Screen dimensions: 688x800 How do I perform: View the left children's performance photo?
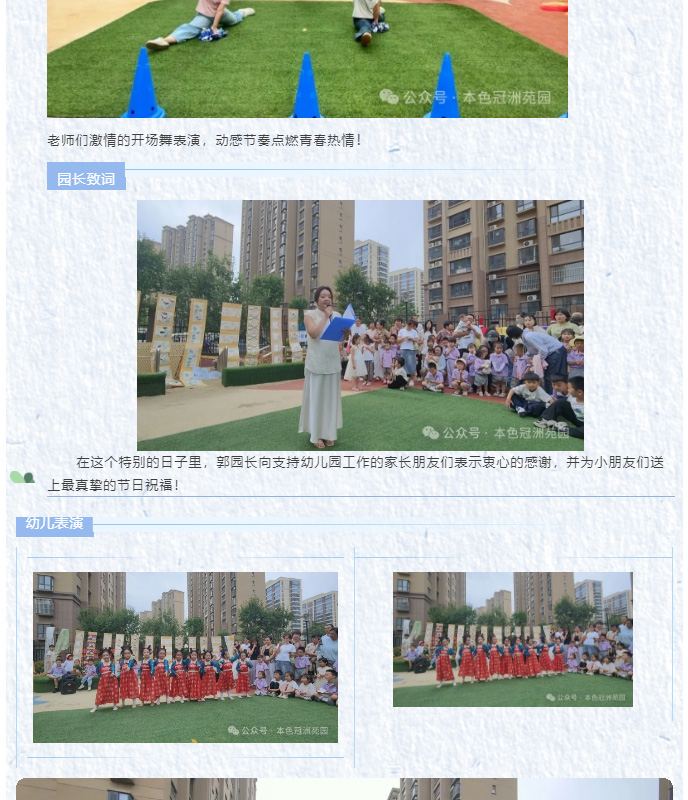click(x=185, y=657)
